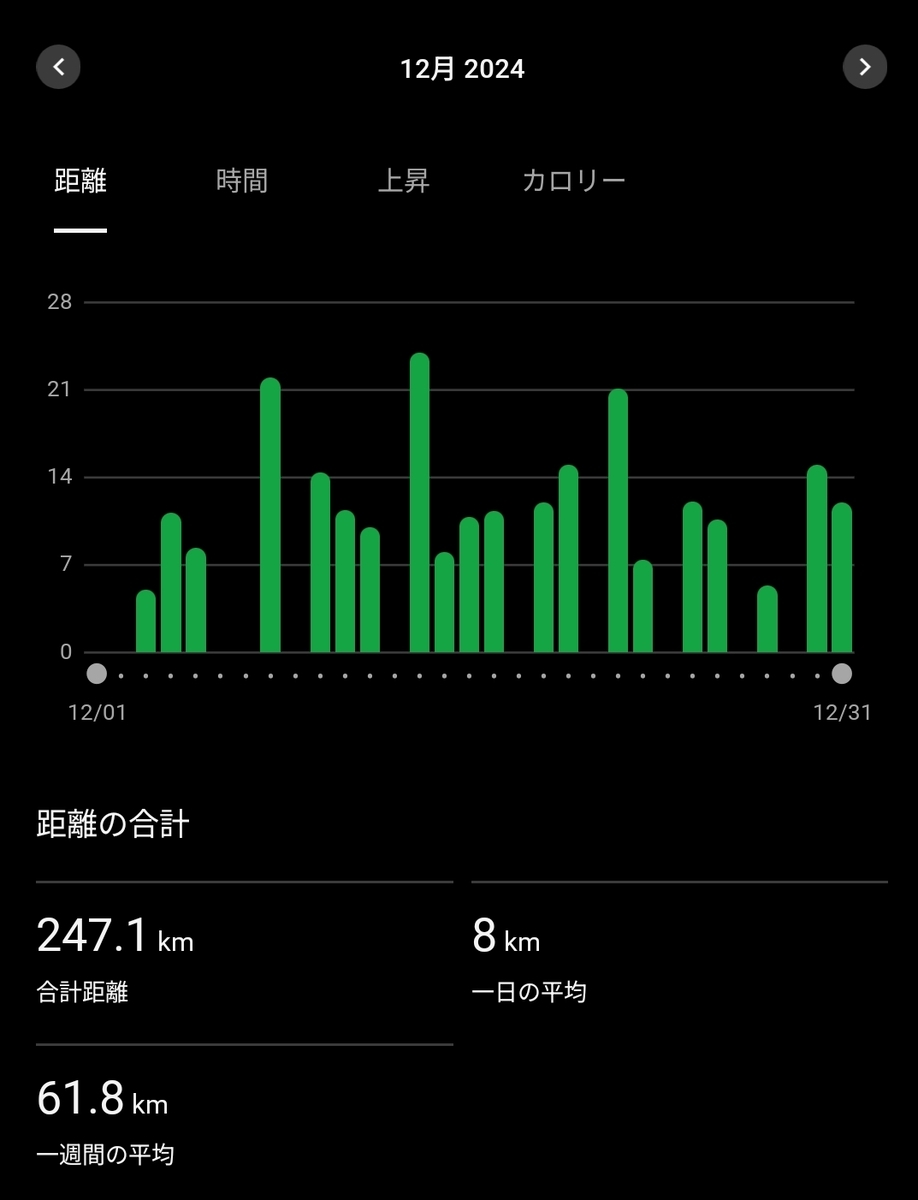918x1200 pixels.
Task: Switch to the 上昇 tab
Action: (x=403, y=181)
